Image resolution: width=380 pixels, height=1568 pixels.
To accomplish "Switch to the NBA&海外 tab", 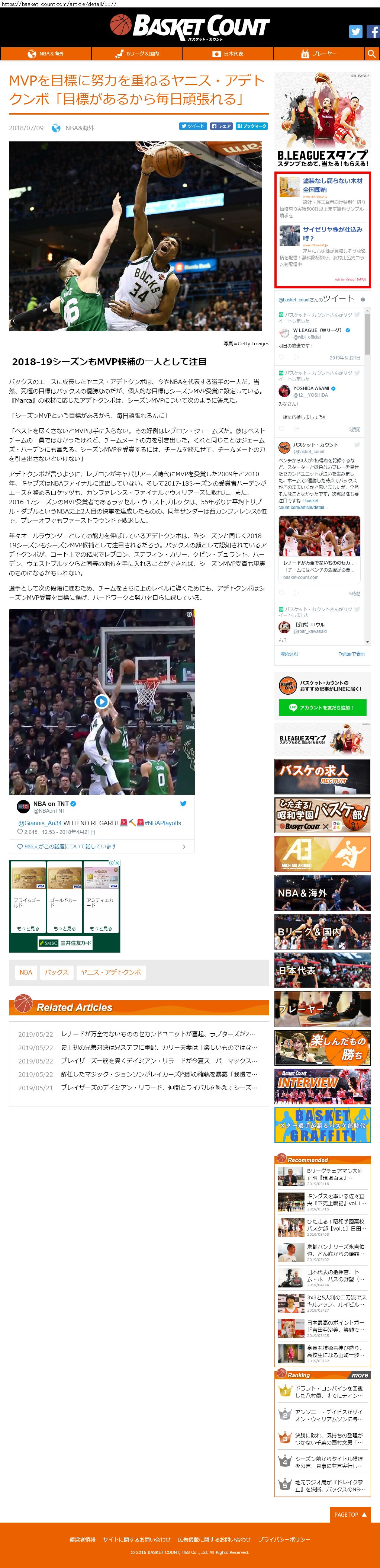I will coord(46,54).
